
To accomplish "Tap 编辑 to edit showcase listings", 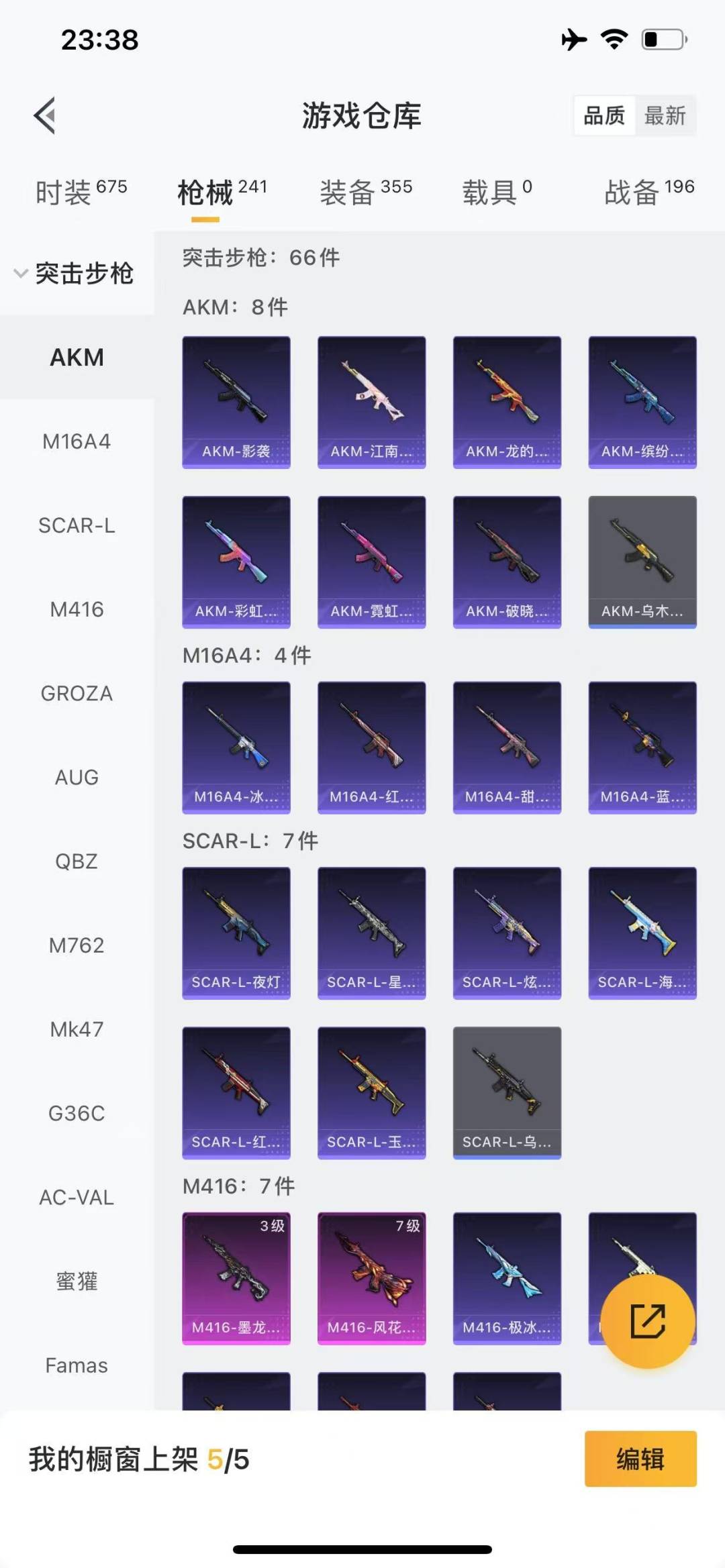I will pyautogui.click(x=640, y=1459).
